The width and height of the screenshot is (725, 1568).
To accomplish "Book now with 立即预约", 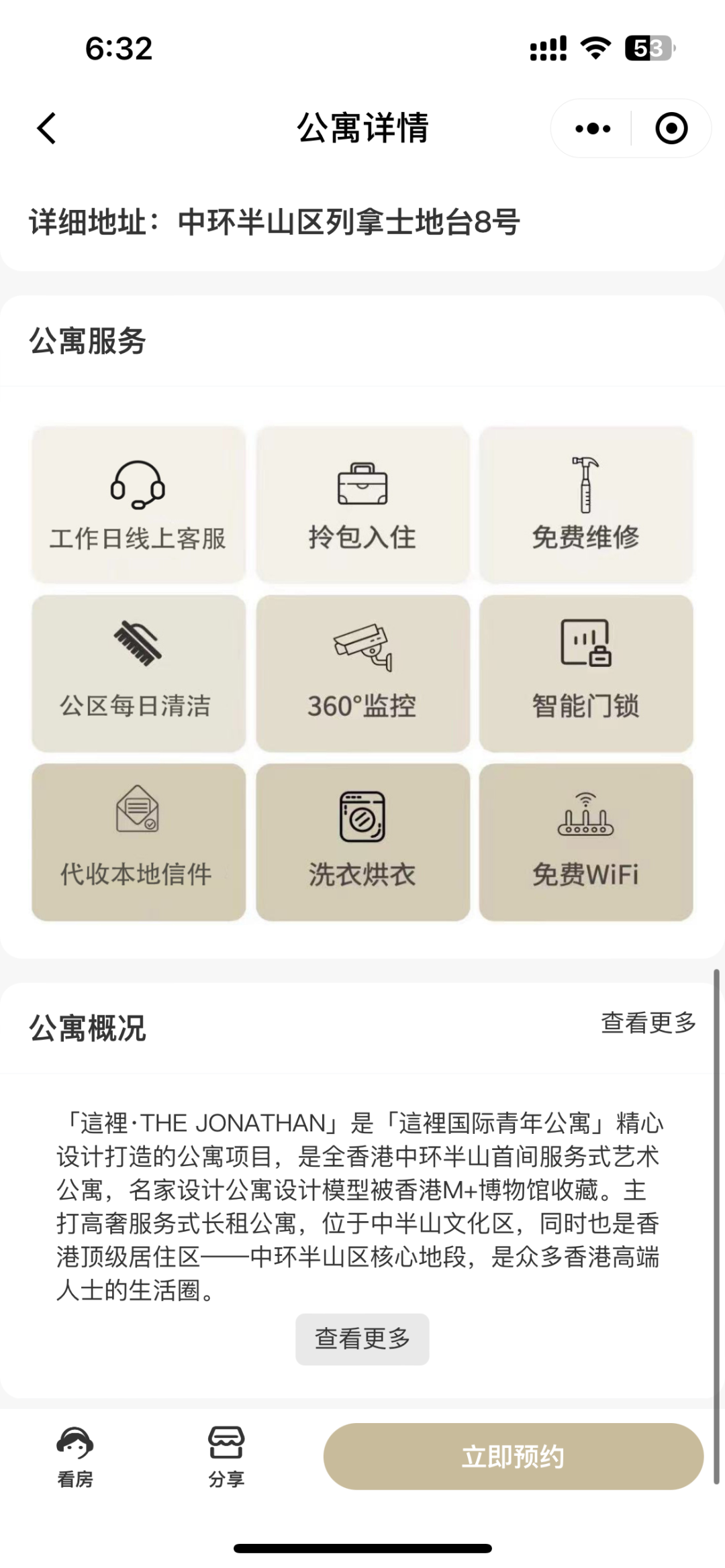I will click(514, 1457).
